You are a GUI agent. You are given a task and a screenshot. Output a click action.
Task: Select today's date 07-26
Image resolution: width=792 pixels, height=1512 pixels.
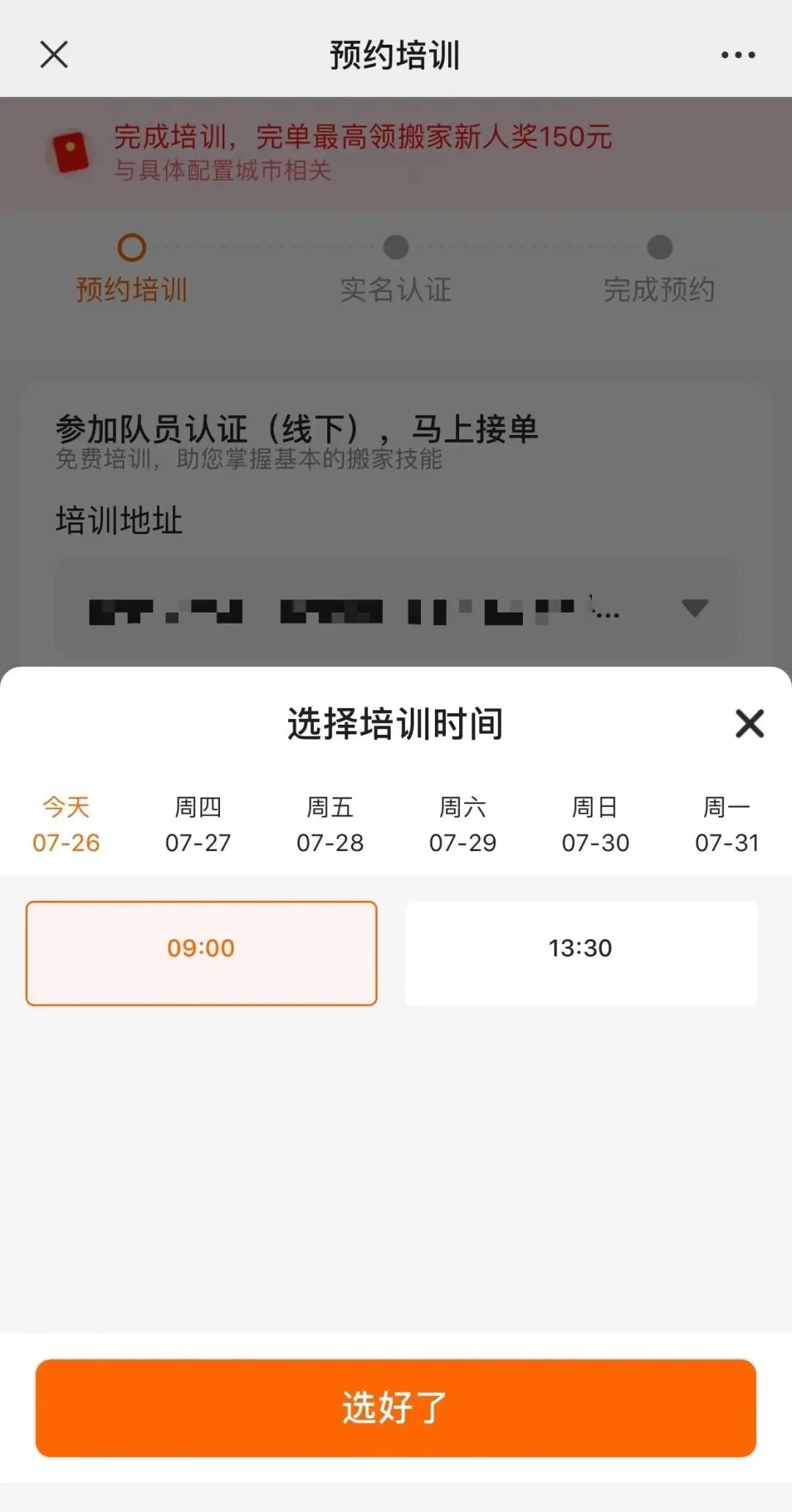tap(66, 825)
